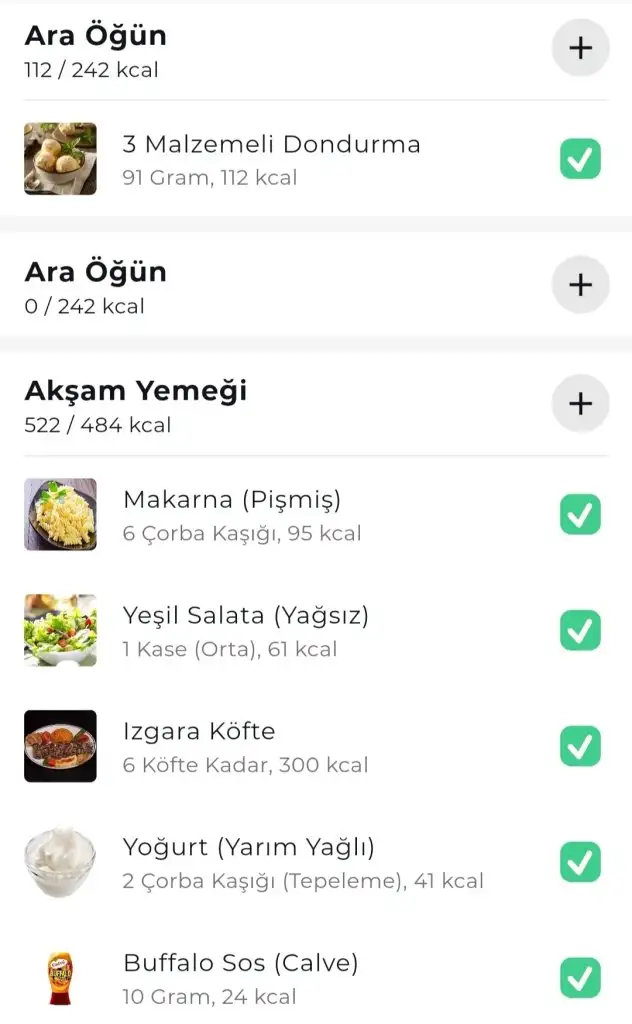Uncheck Buffalo Sos (Calve)
Image resolution: width=632 pixels, height=1024 pixels.
point(580,978)
